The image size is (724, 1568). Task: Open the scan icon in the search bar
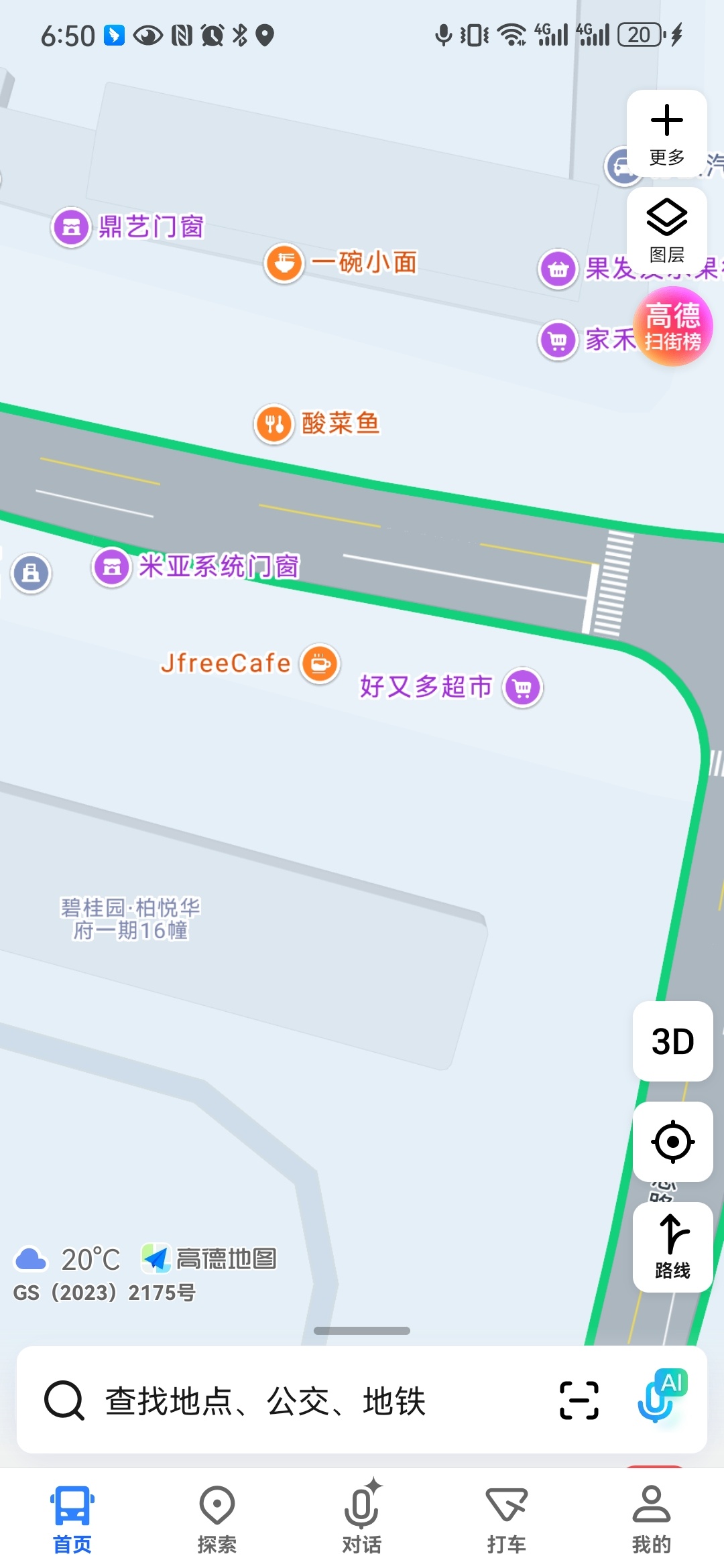pyautogui.click(x=579, y=1400)
